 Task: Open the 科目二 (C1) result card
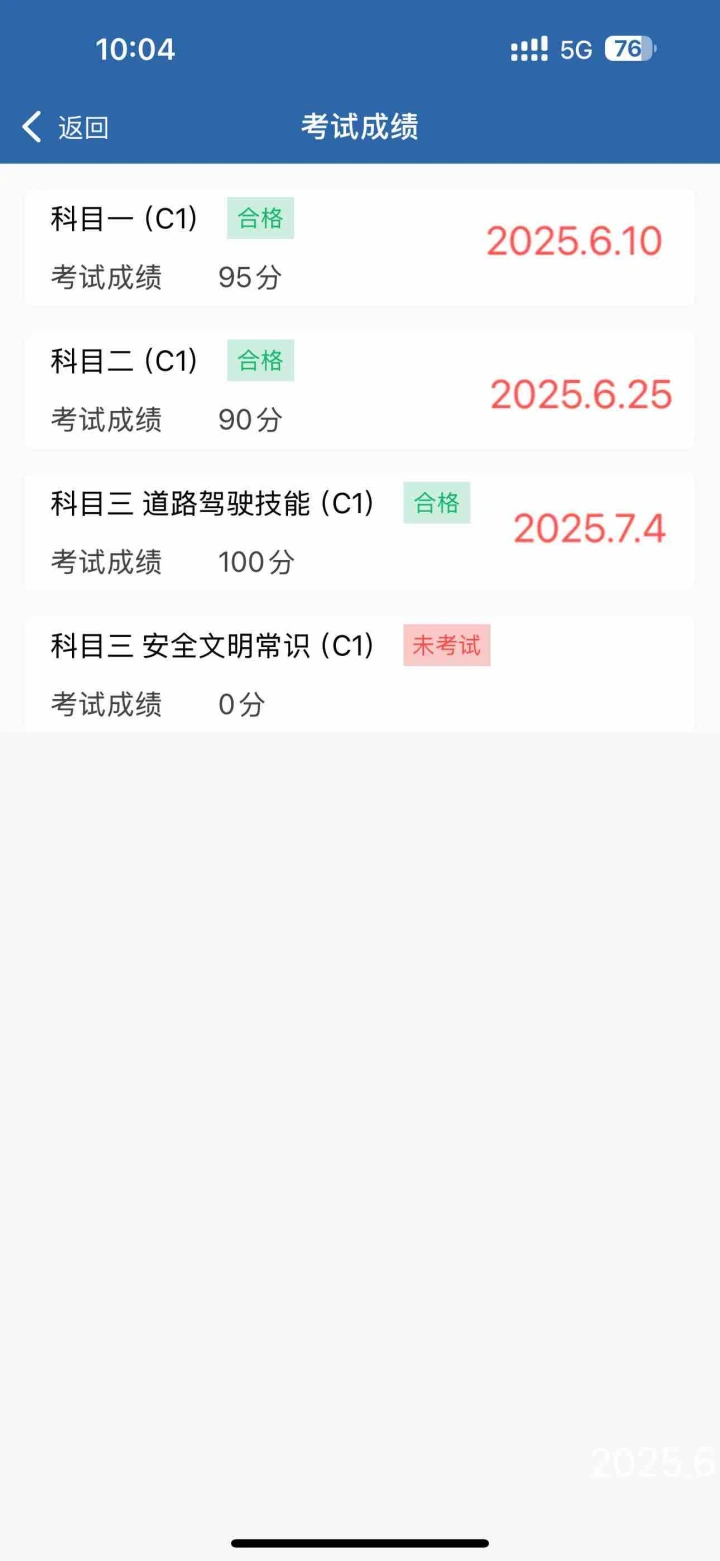click(359, 390)
